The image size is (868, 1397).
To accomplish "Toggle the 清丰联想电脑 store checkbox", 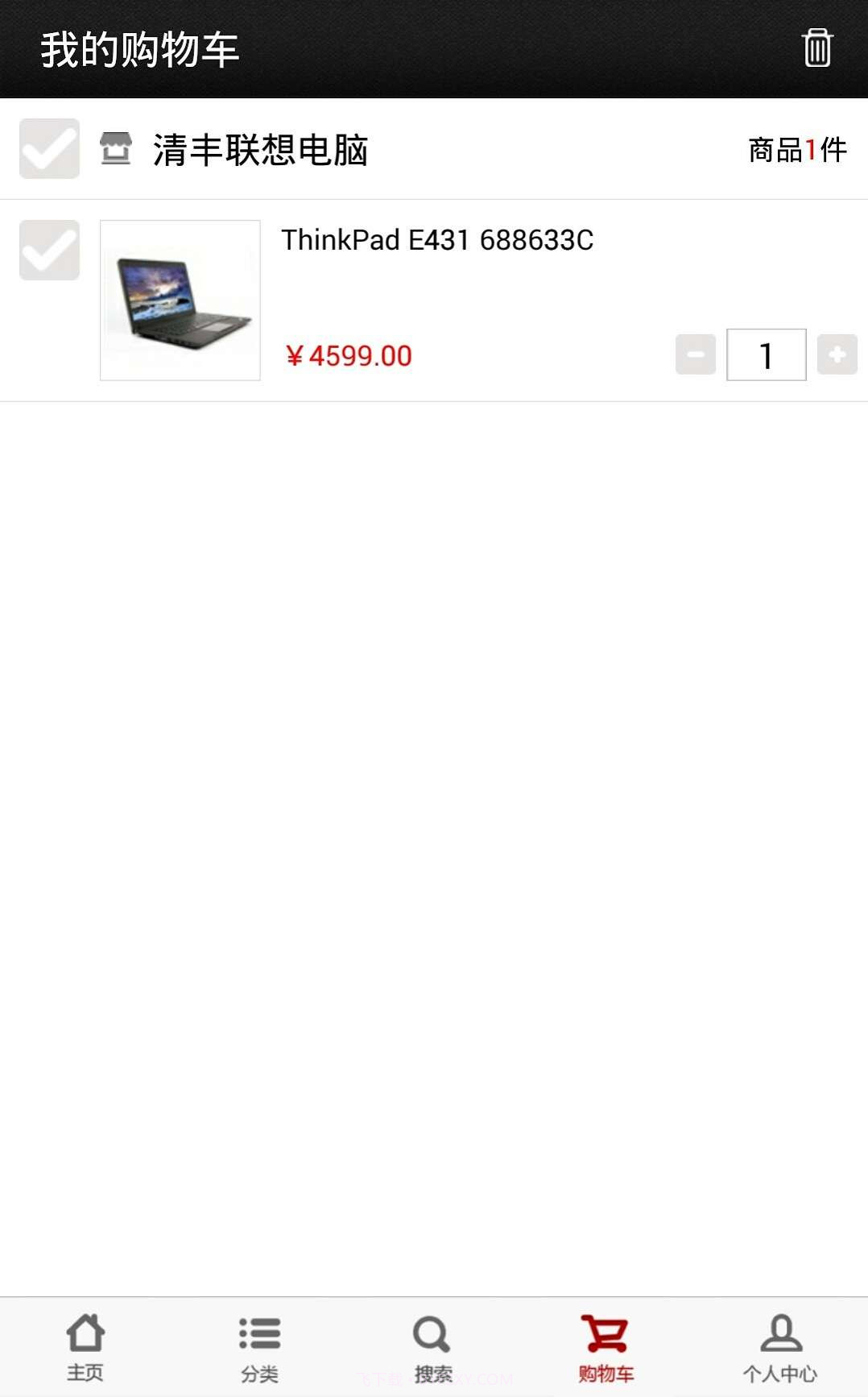I will coord(49,149).
